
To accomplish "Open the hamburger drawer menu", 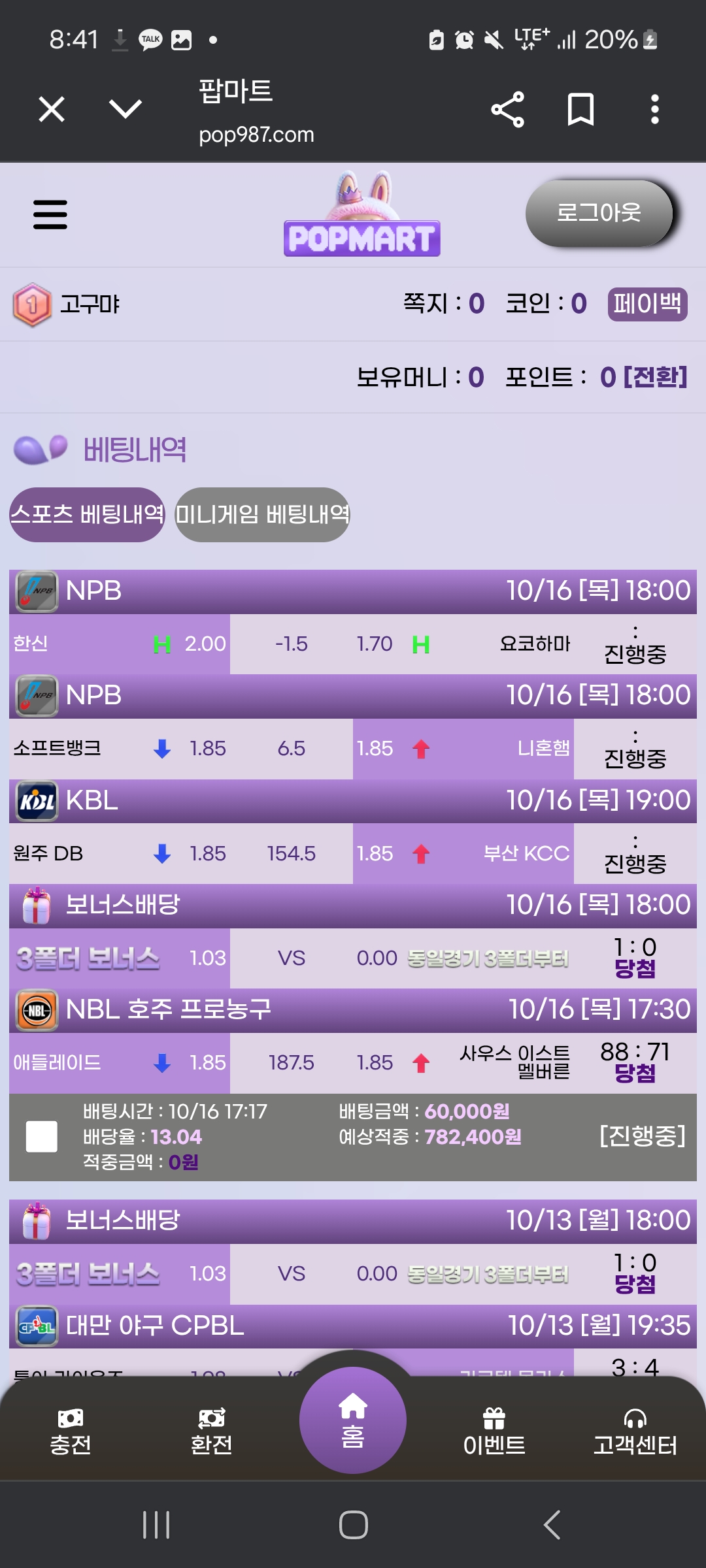I will [50, 215].
